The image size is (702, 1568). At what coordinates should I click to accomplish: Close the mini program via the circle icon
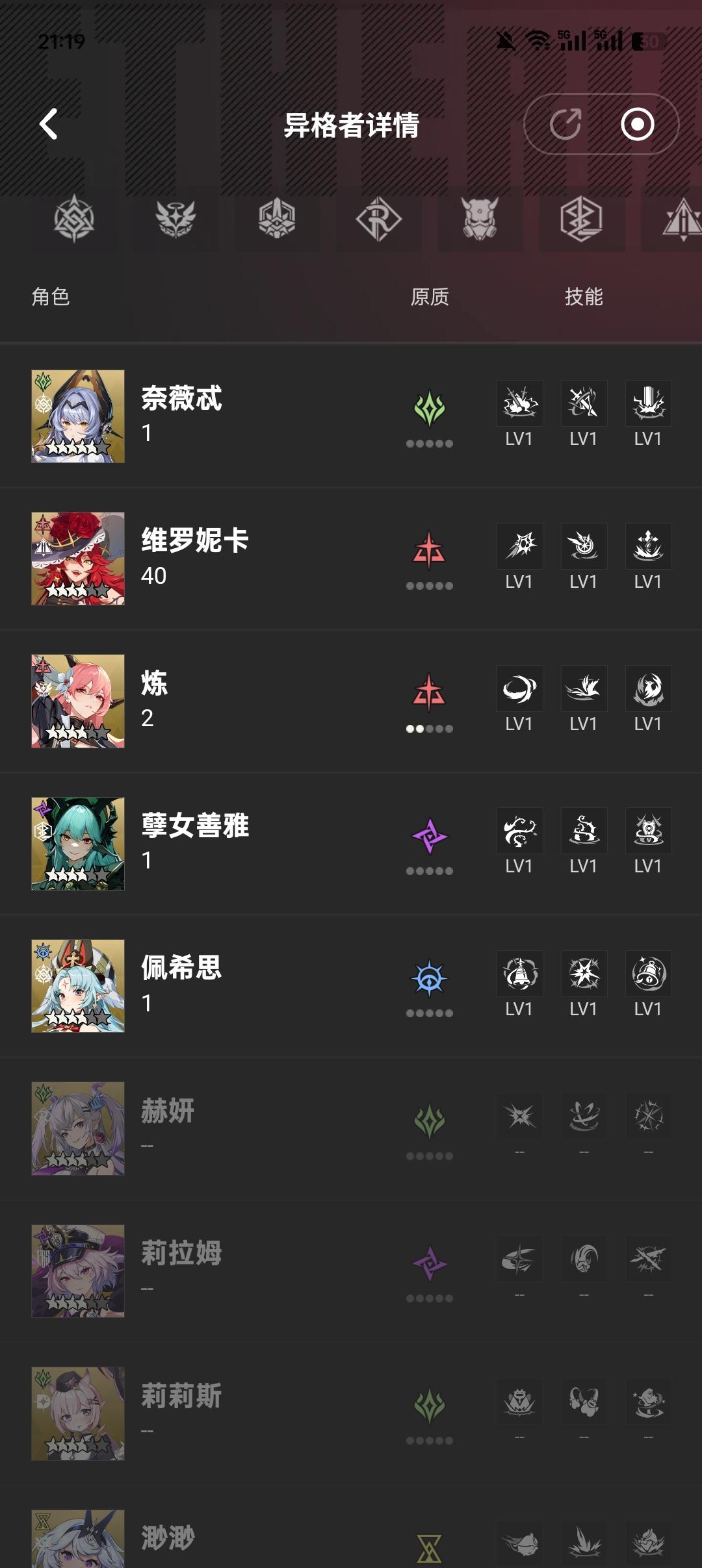tap(637, 124)
